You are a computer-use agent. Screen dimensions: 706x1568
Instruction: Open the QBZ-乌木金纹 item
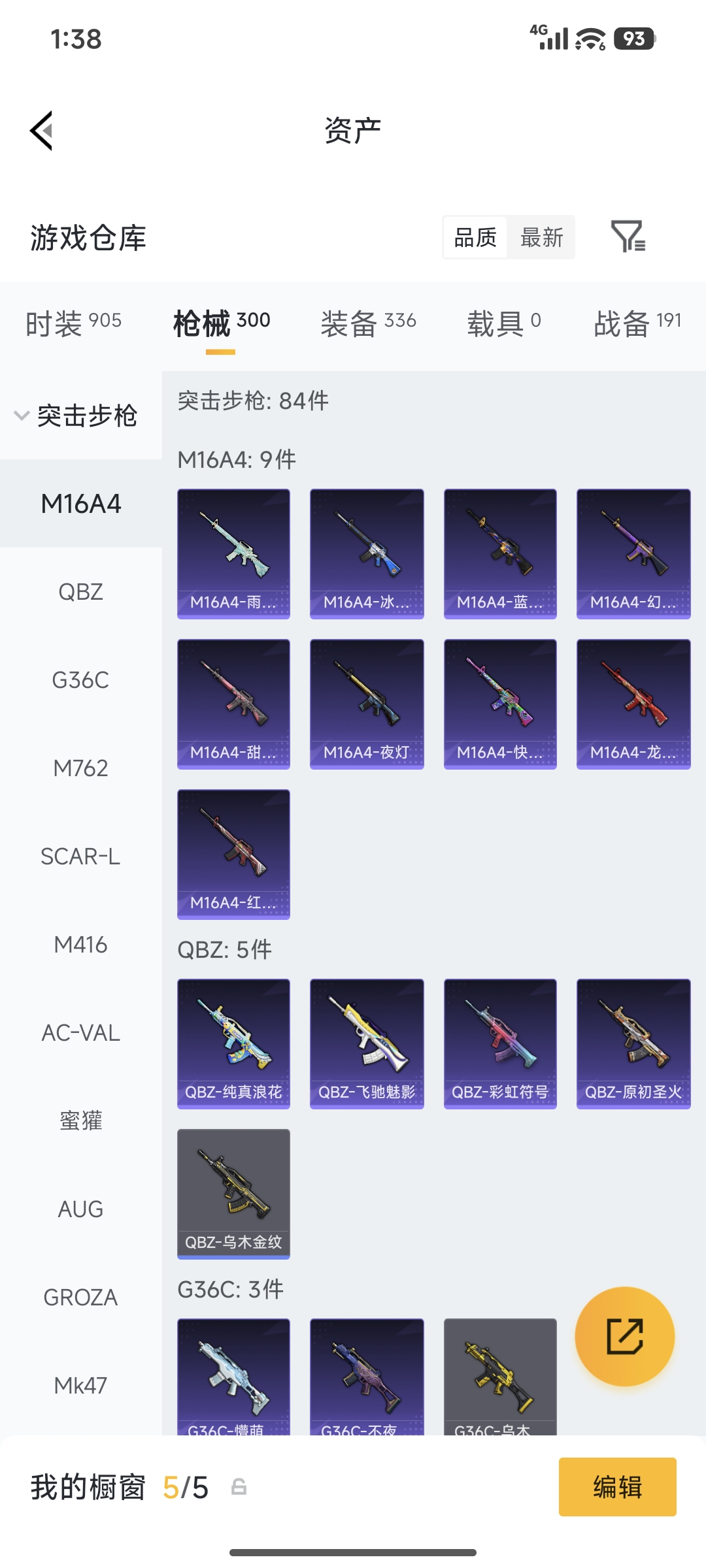[x=233, y=1194]
